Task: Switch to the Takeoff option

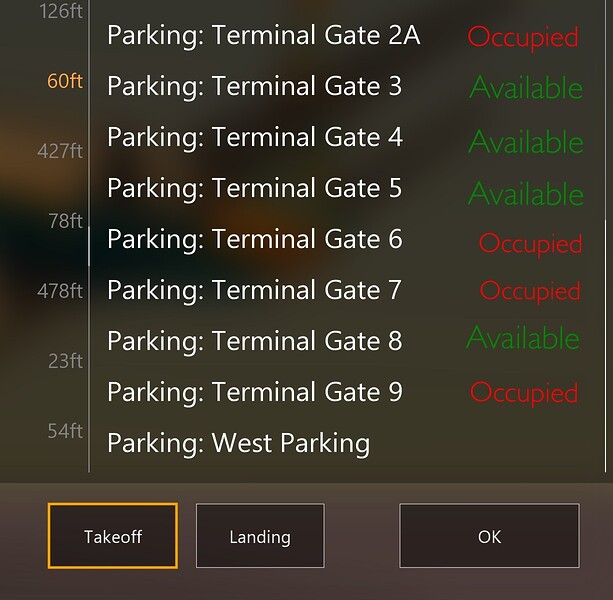Action: click(113, 536)
